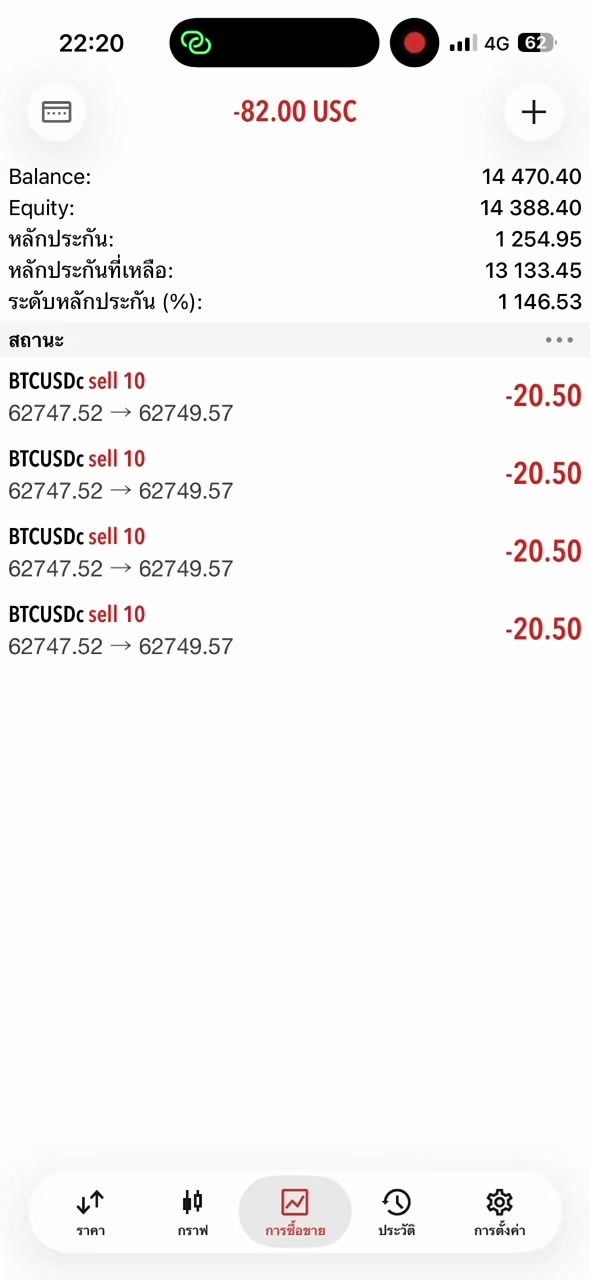Open the deposit card icon
Viewport: 590px width, 1280px height.
pos(56,112)
